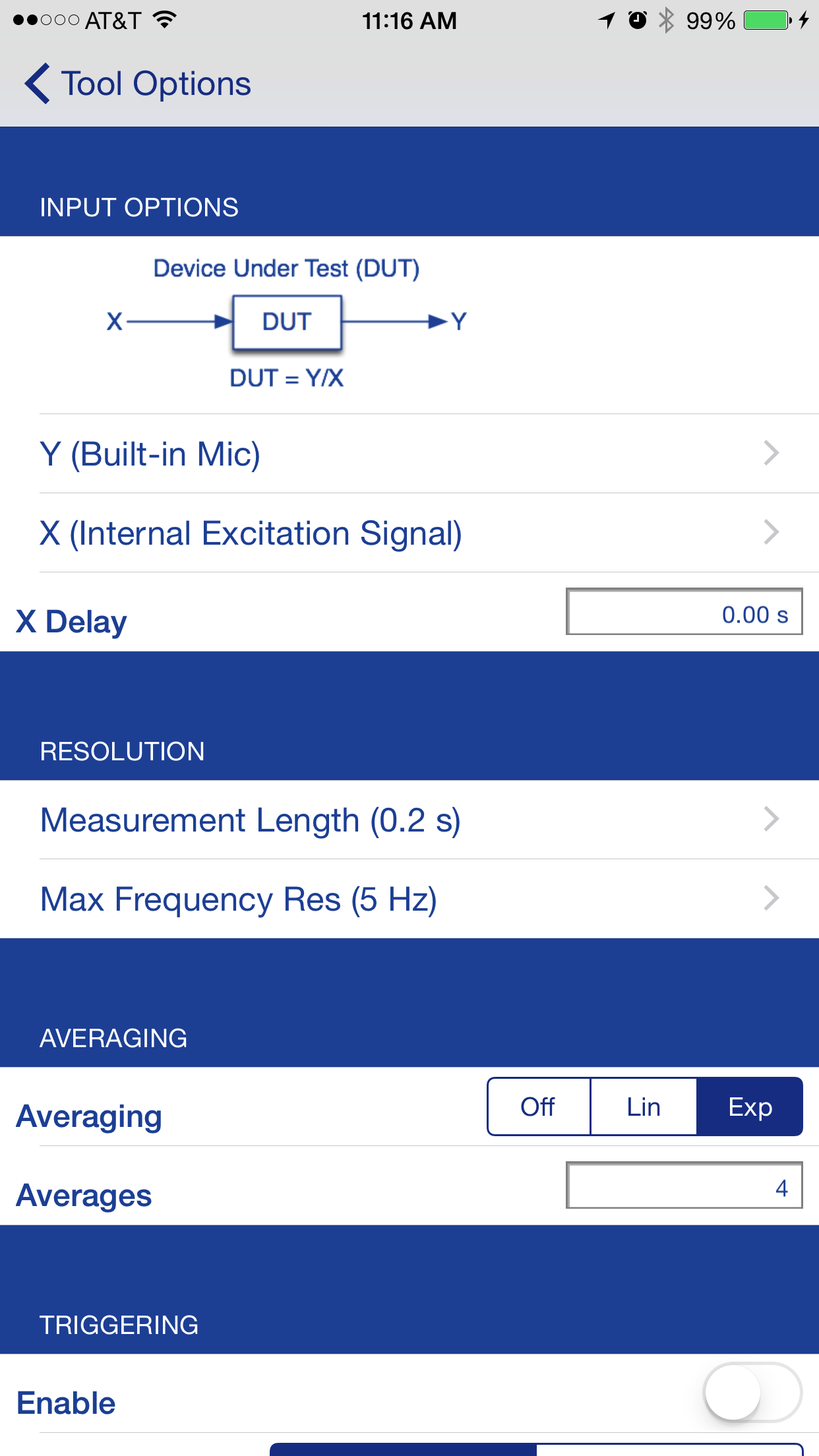Edit the X Delay value field

pos(684,612)
